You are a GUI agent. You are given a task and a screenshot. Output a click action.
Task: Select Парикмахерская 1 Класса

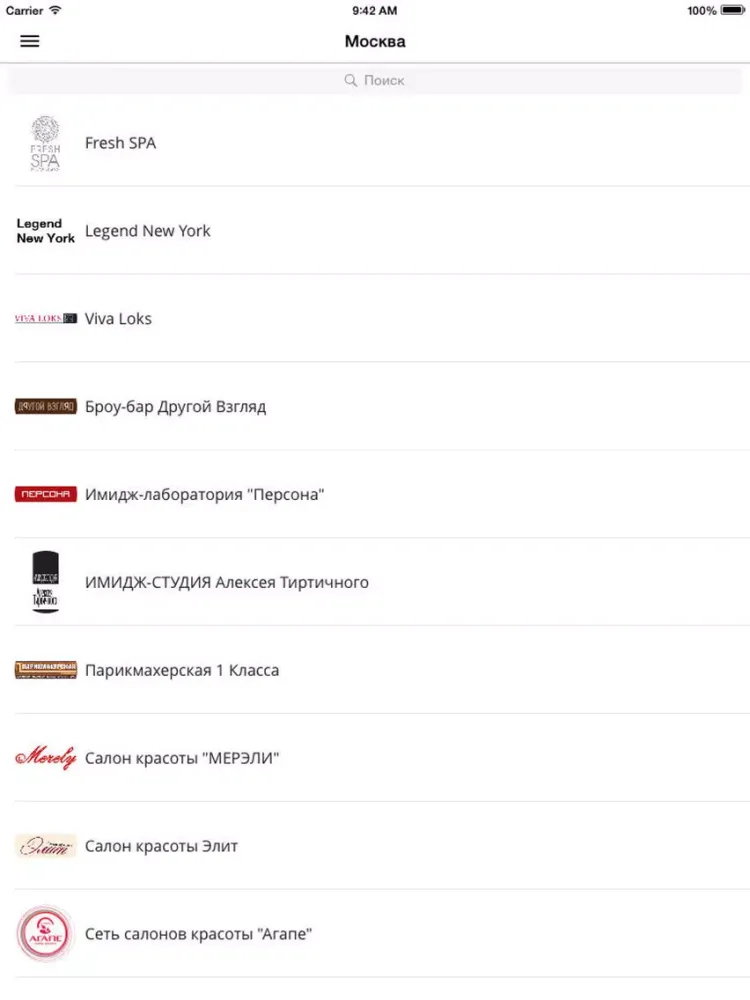[181, 671]
